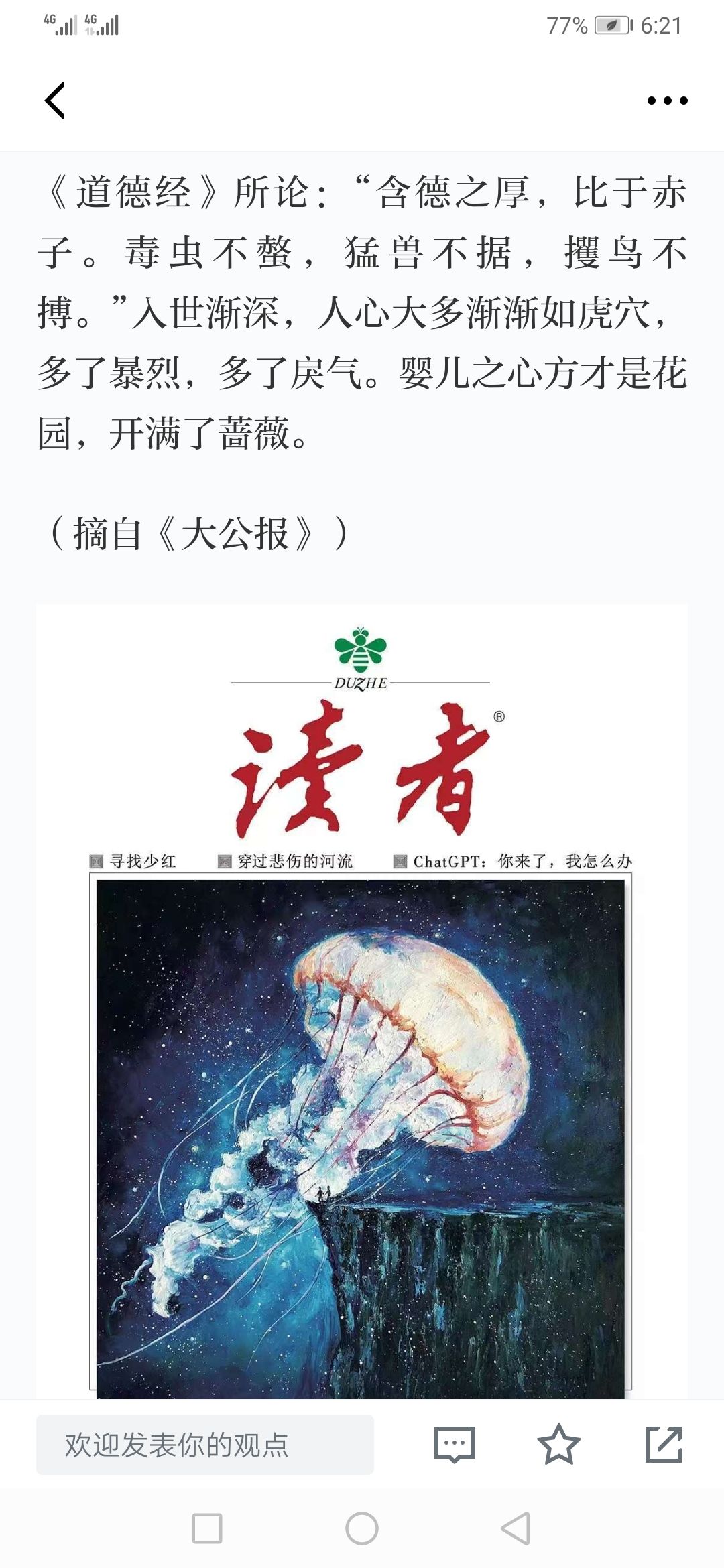Open the comments bubble icon
Screen dimensions: 724x1568
point(454,1445)
